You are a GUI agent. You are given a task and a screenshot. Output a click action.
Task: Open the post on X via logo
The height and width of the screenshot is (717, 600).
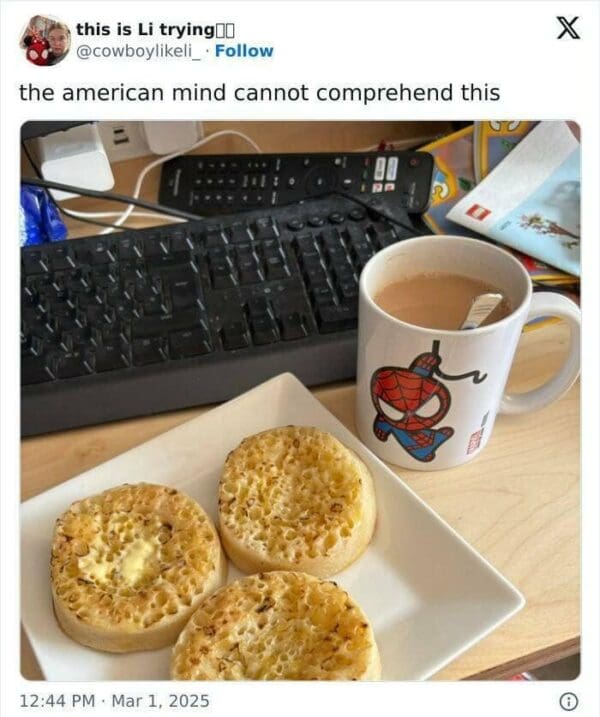[567, 29]
